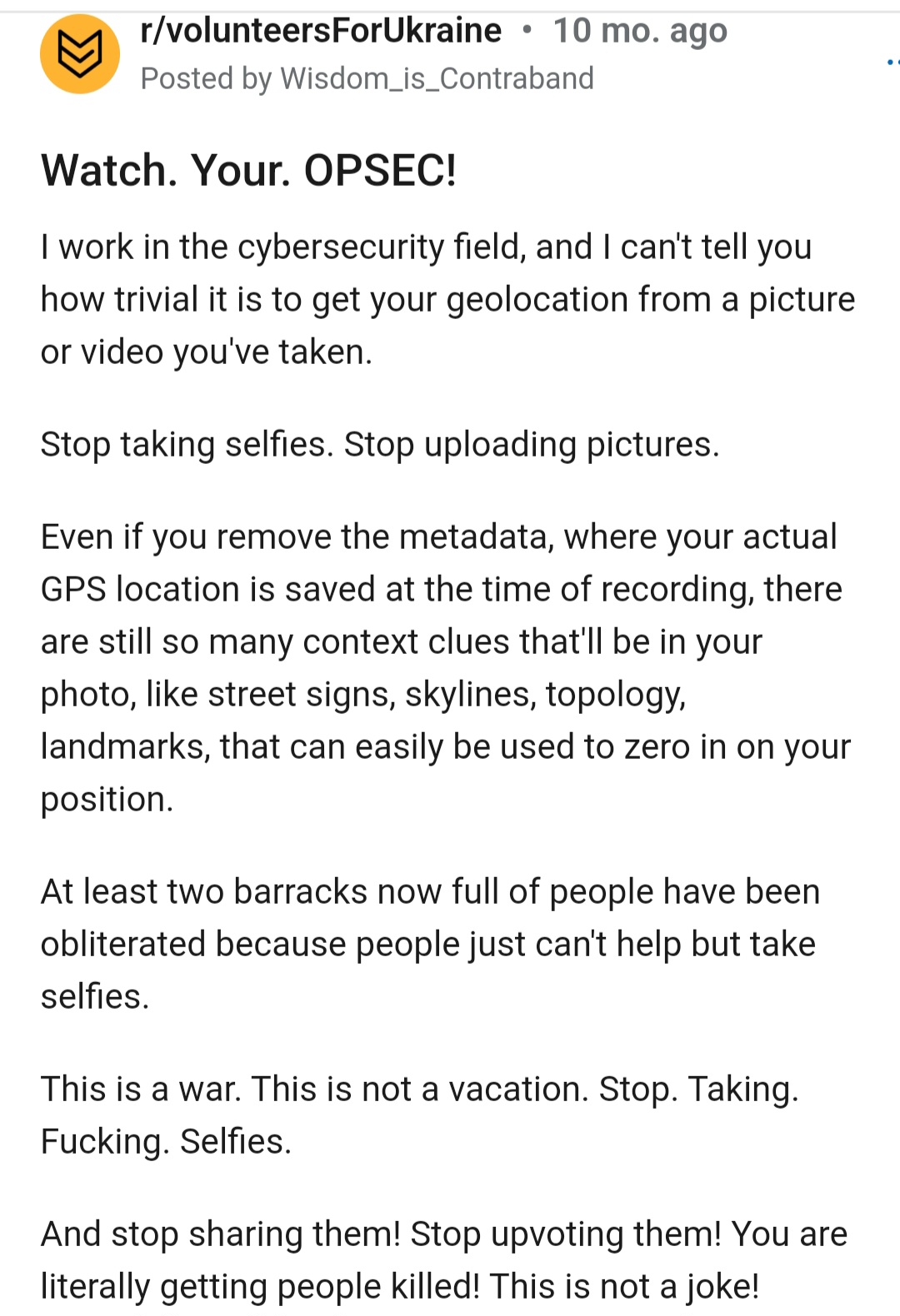This screenshot has height=1316, width=900.
Task: Open the post's overflow menu
Action: [892, 62]
